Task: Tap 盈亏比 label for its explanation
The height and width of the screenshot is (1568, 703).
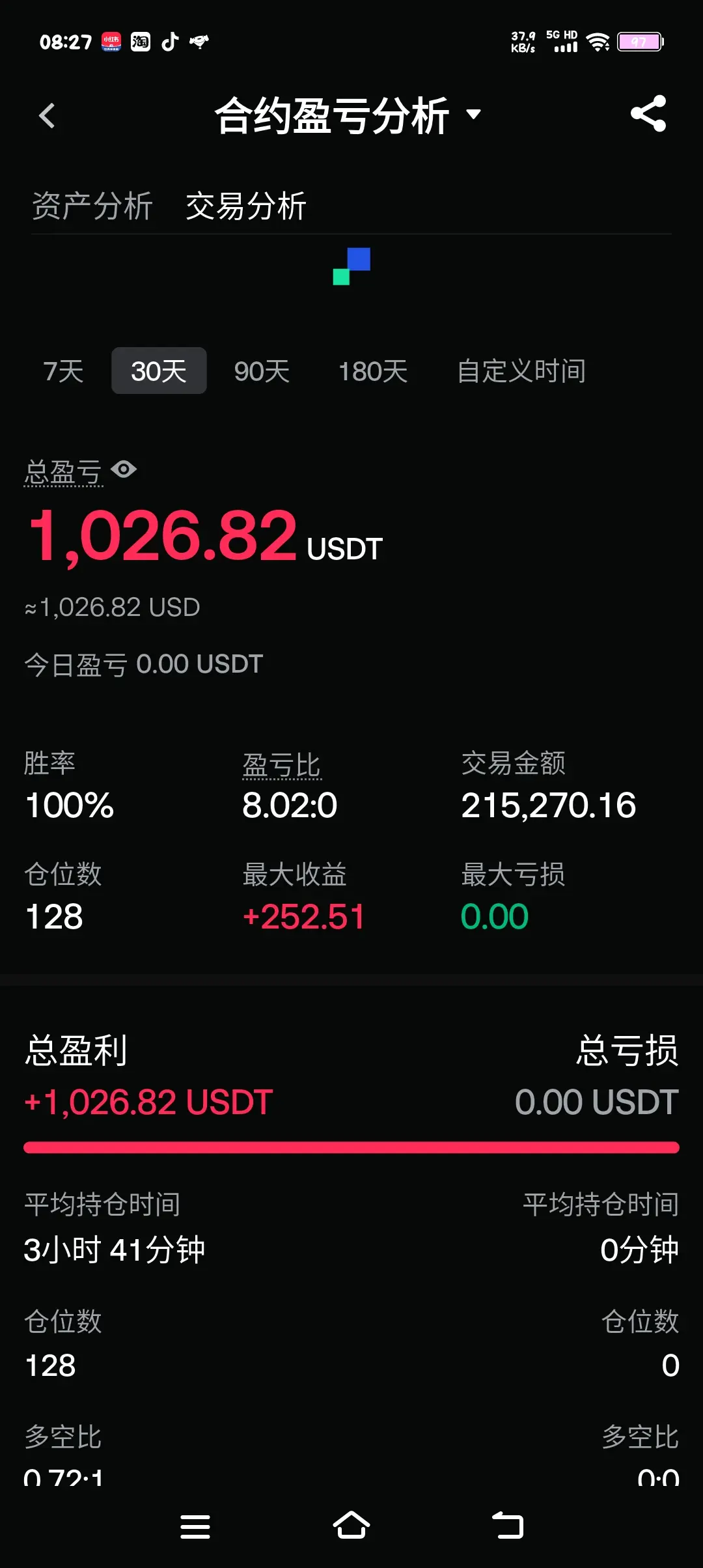Action: [281, 765]
